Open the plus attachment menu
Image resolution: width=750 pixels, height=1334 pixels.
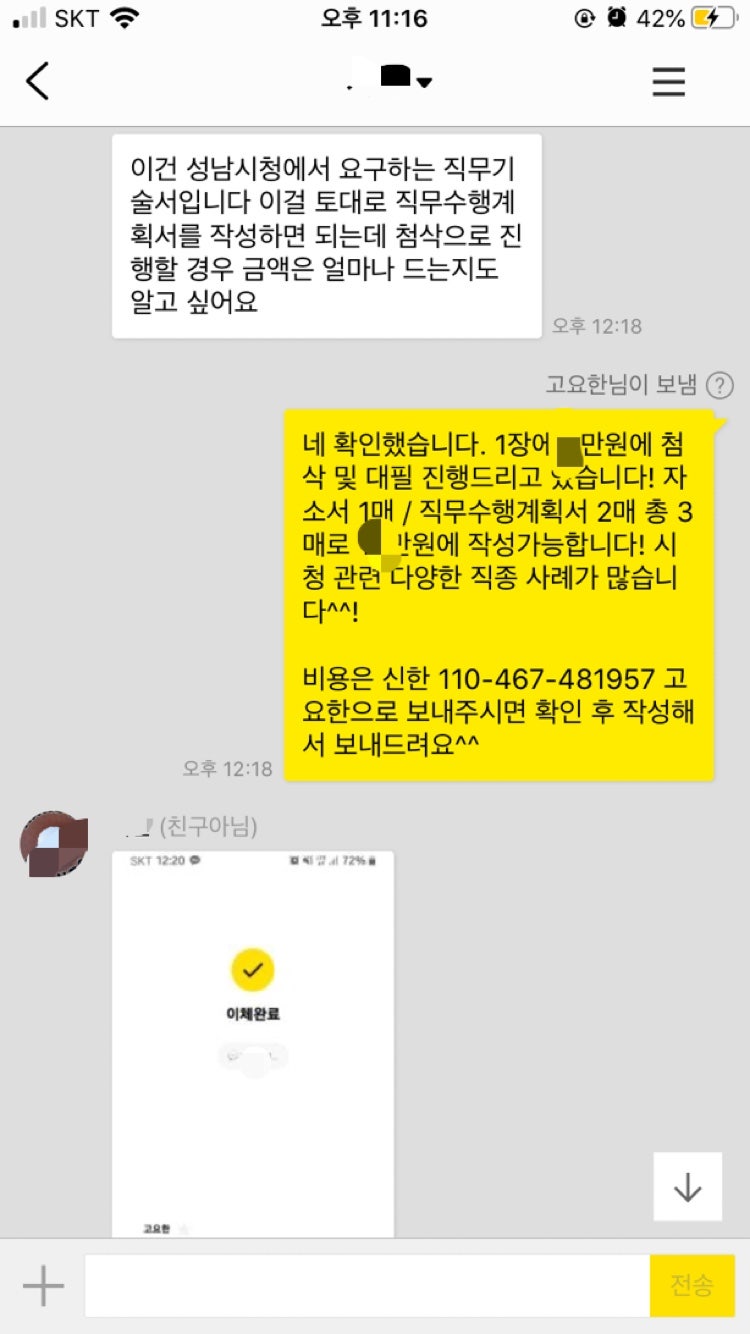pos(43,1286)
